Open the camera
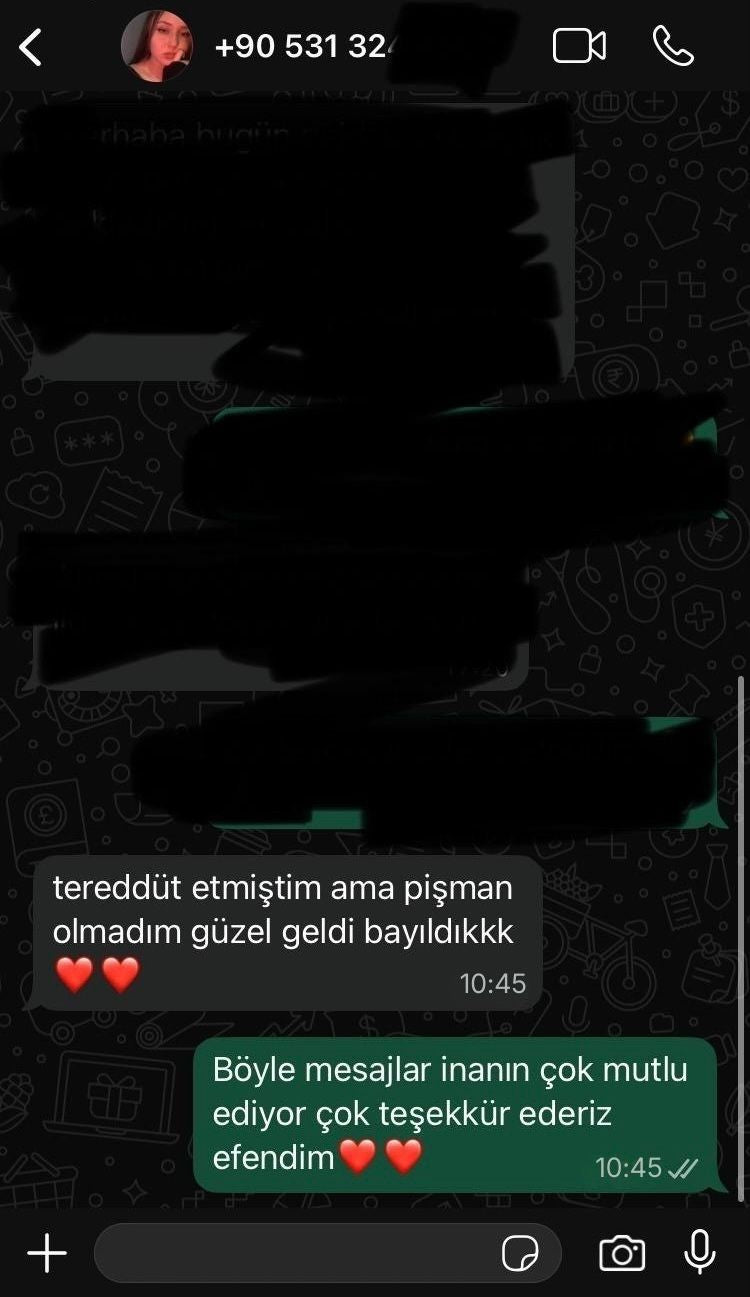The width and height of the screenshot is (750, 1297). (x=621, y=1253)
